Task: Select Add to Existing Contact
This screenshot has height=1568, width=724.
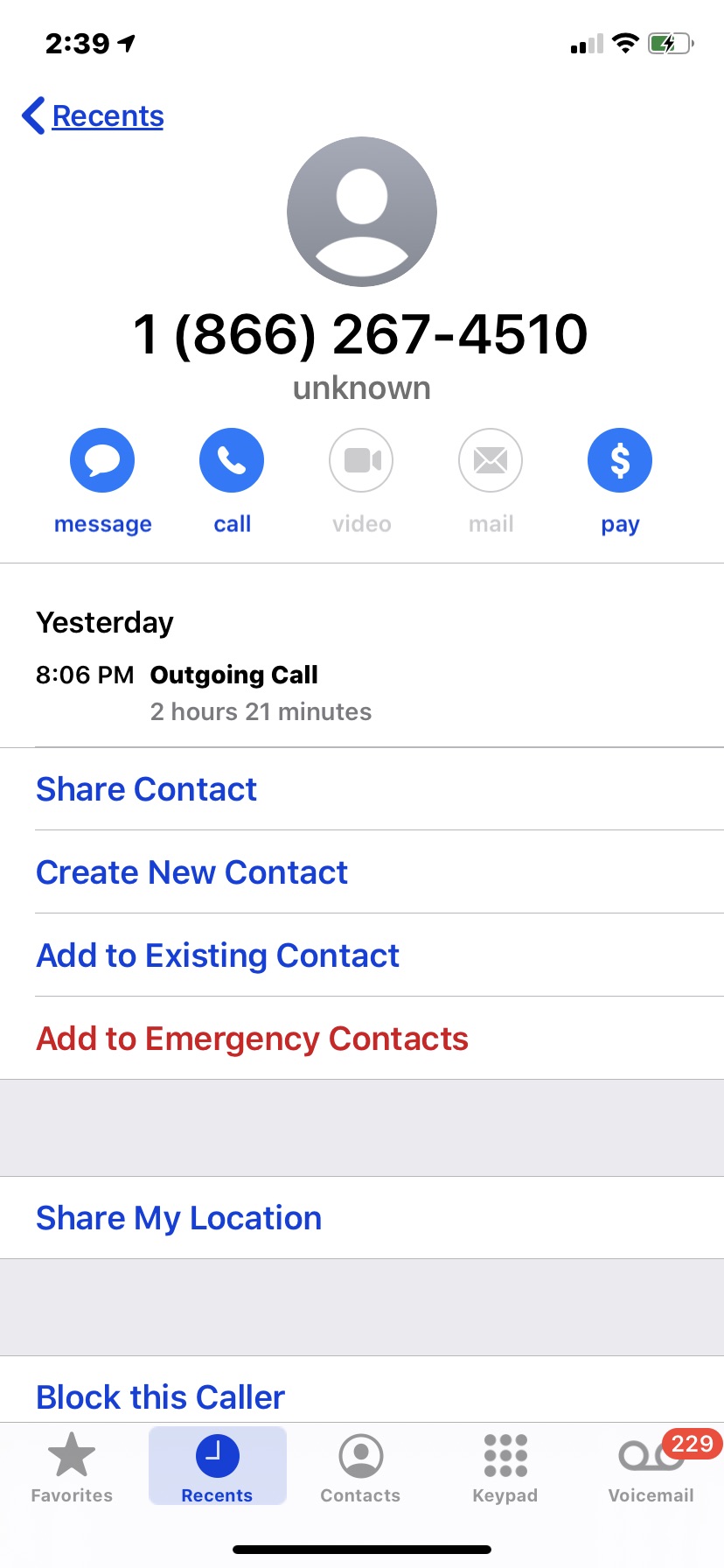Action: [x=217, y=955]
